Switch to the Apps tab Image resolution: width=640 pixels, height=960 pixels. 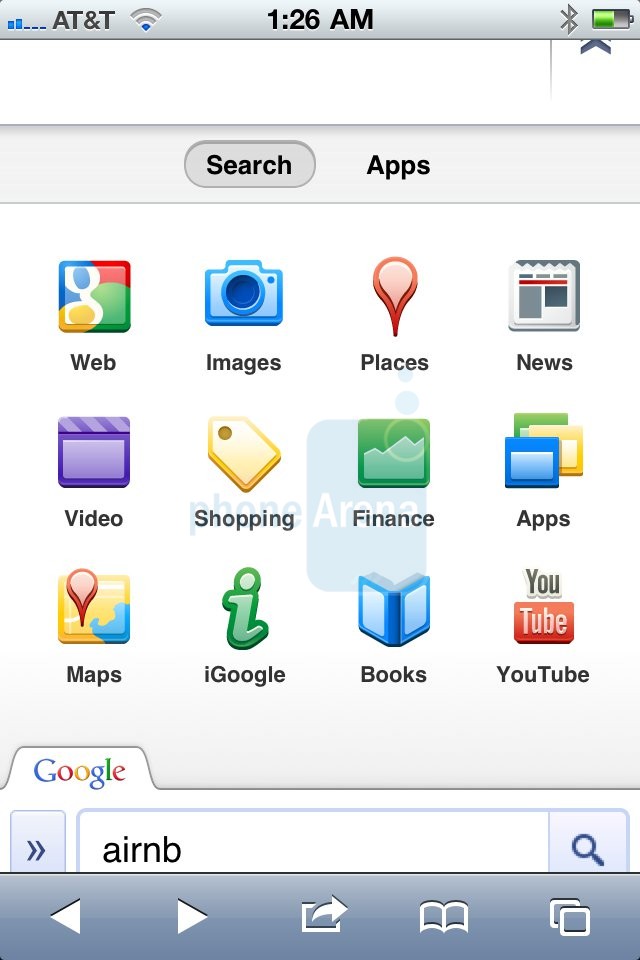pyautogui.click(x=398, y=166)
